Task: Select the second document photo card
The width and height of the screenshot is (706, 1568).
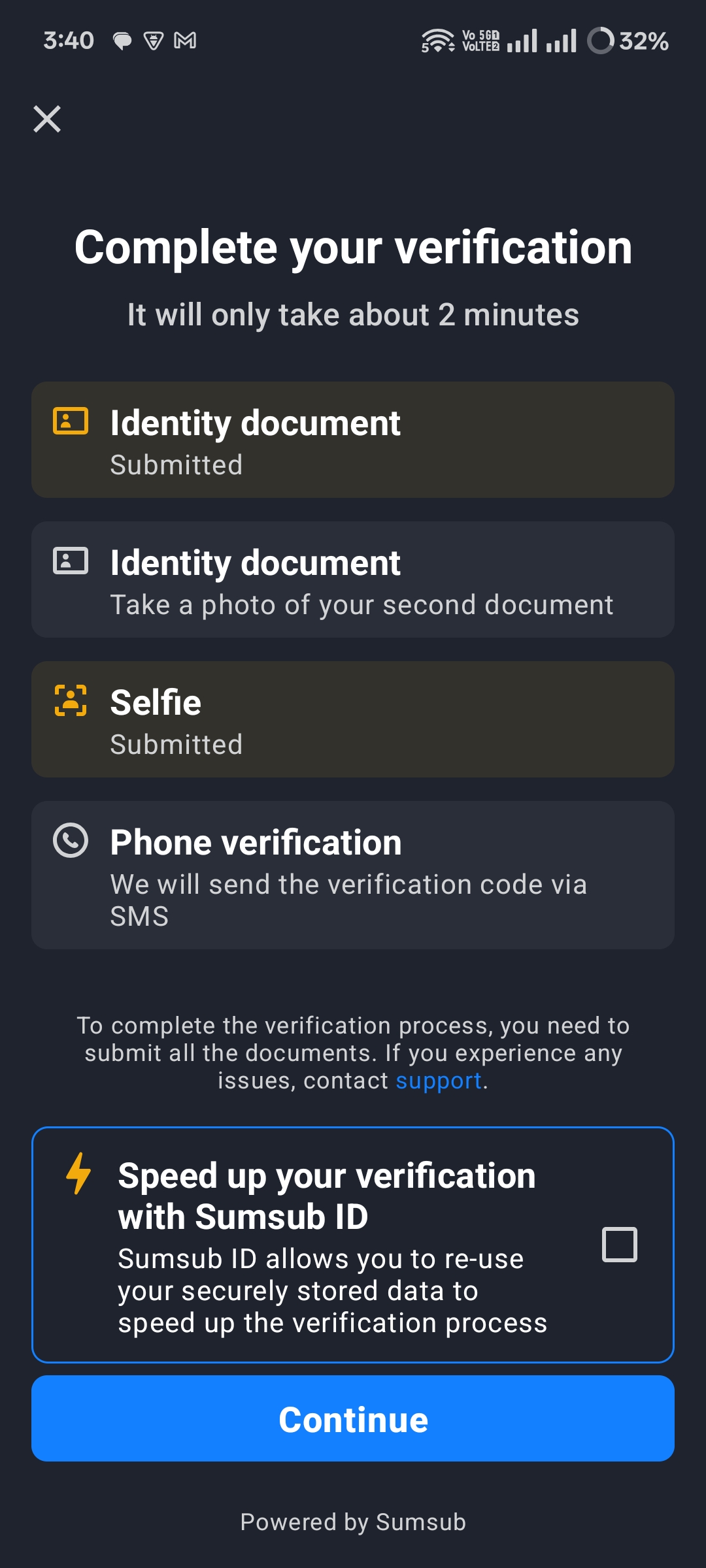Action: [353, 578]
